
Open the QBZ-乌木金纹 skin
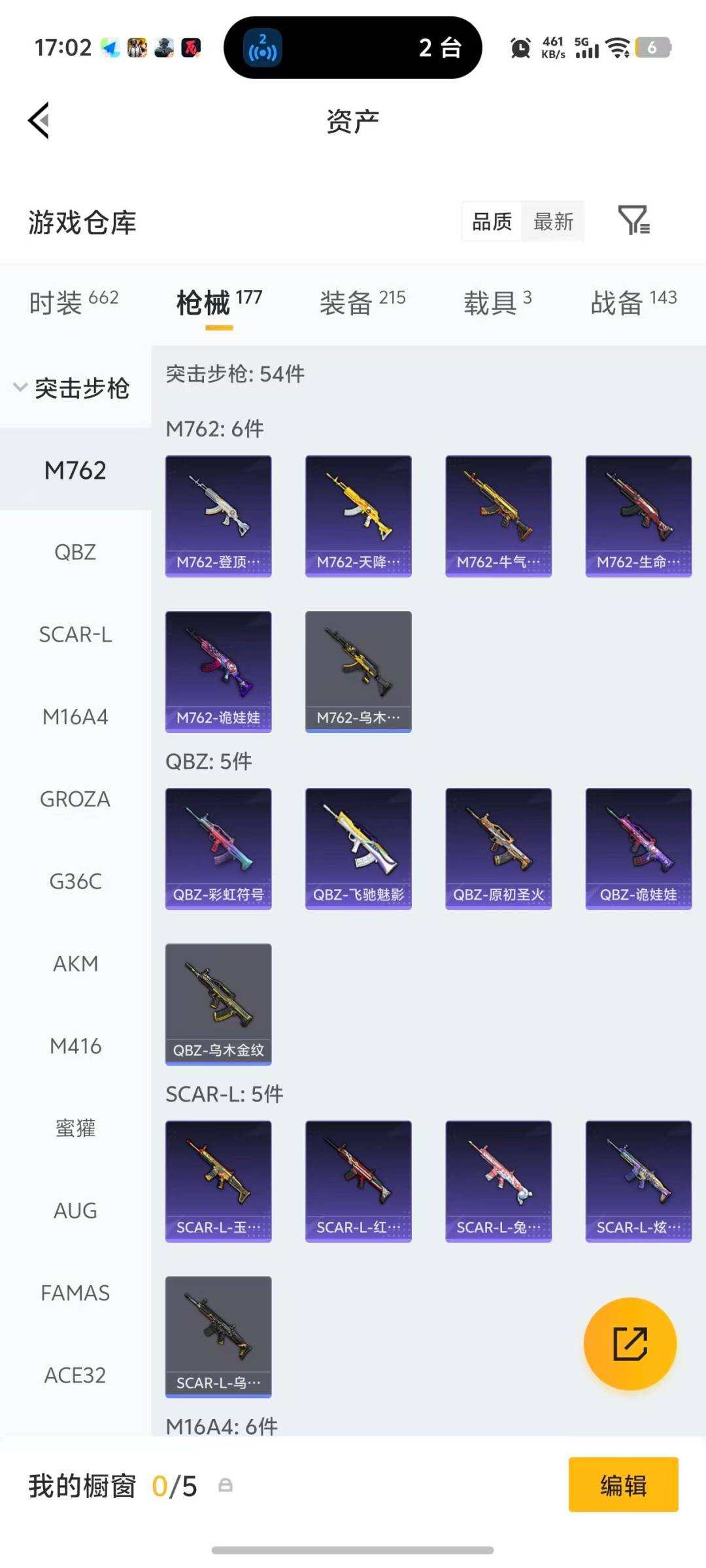click(218, 1004)
